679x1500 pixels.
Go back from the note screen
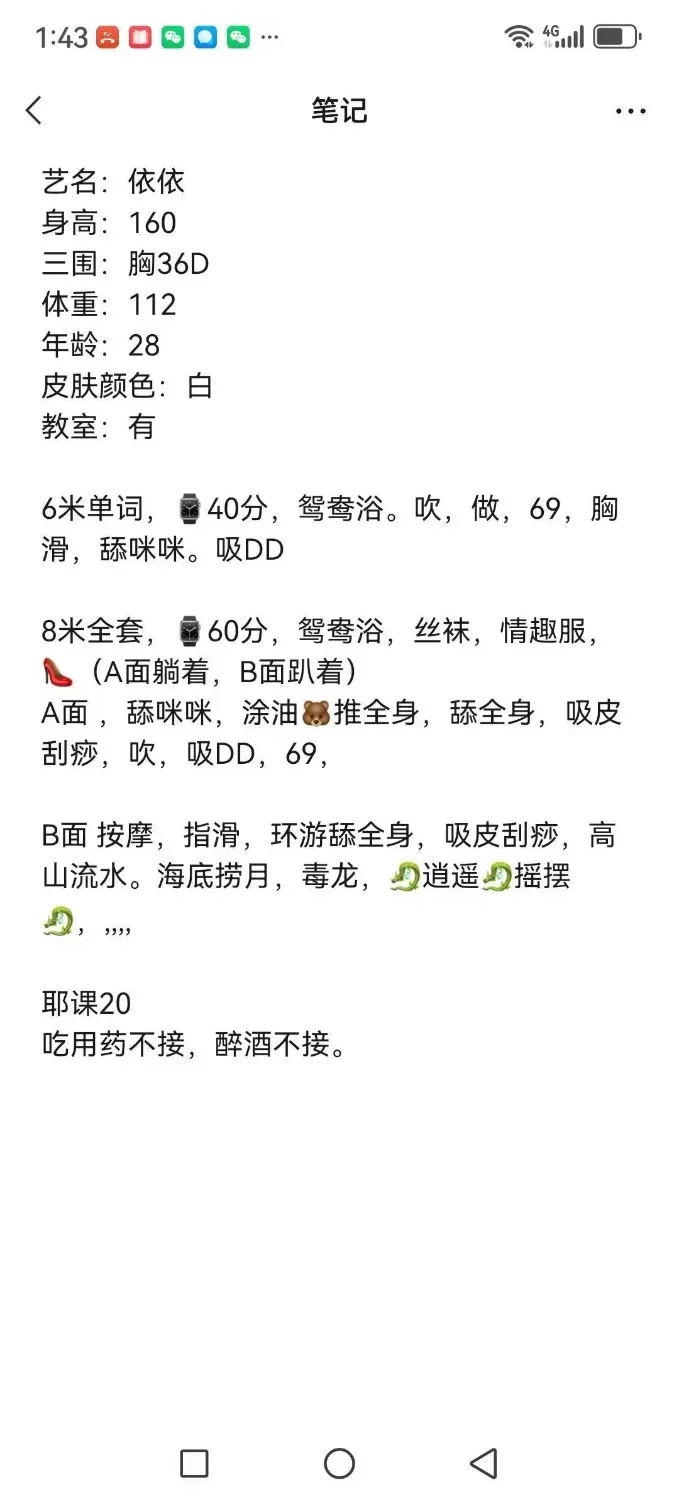[x=34, y=111]
